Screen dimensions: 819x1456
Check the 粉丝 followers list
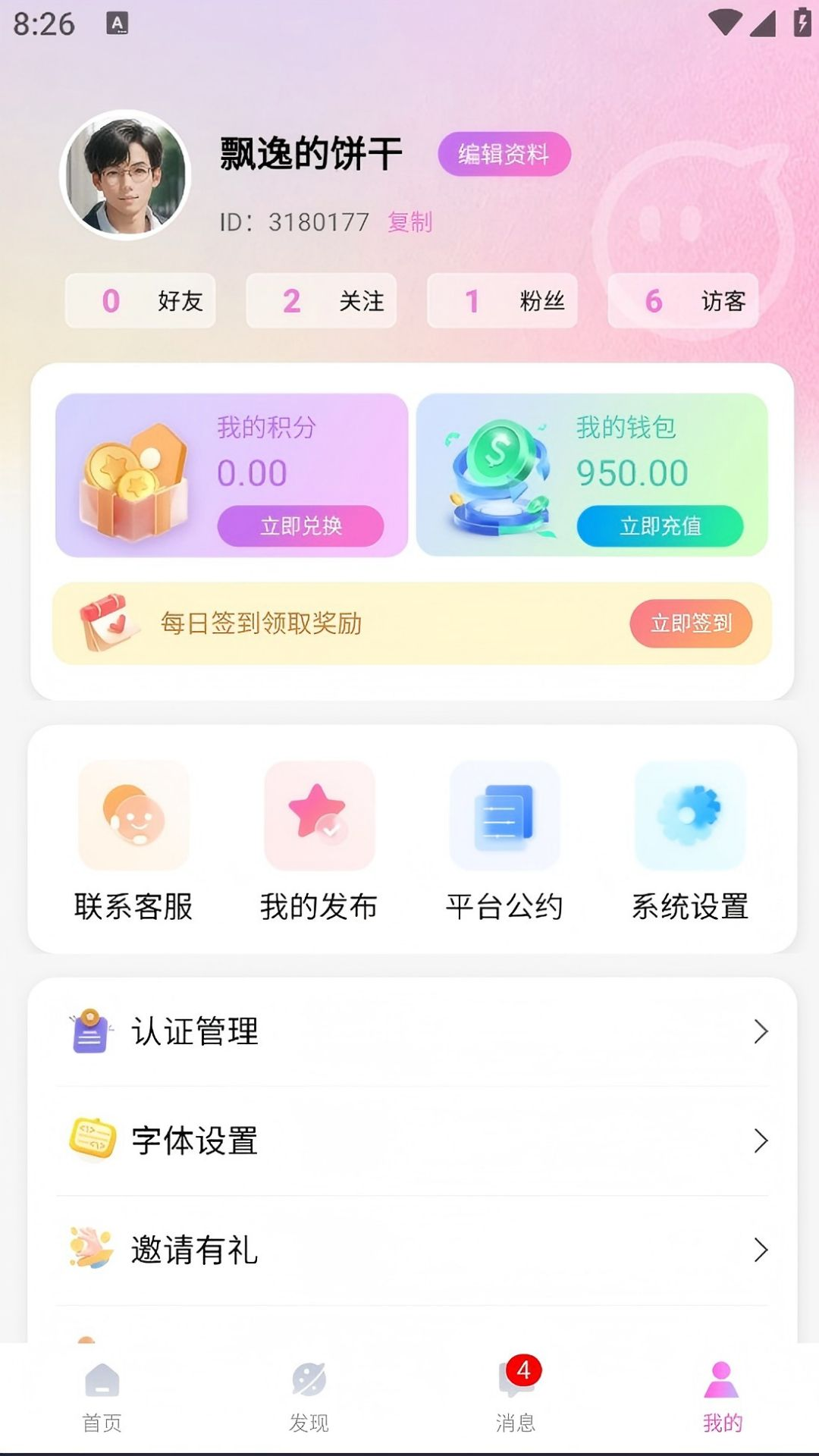pos(502,301)
